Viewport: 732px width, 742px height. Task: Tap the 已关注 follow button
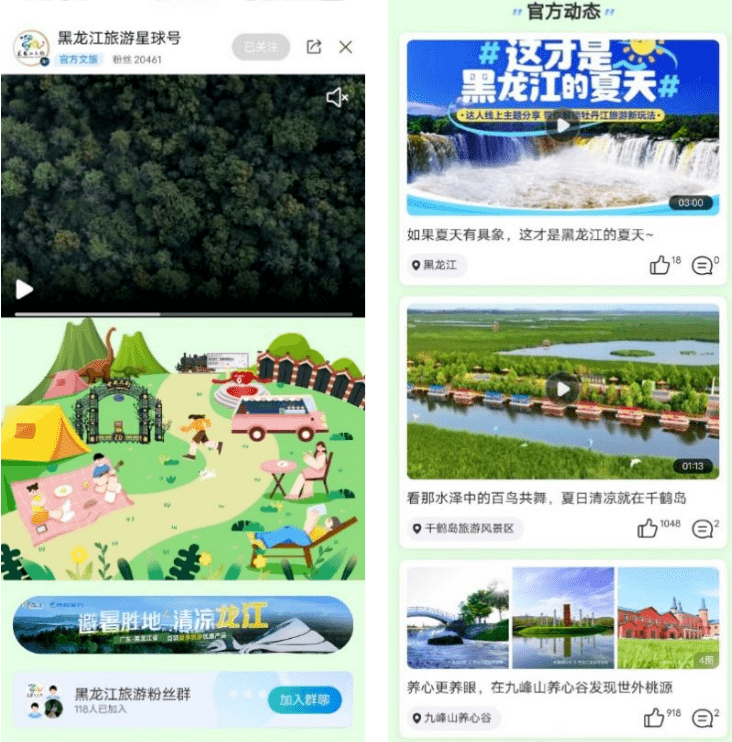coord(261,47)
